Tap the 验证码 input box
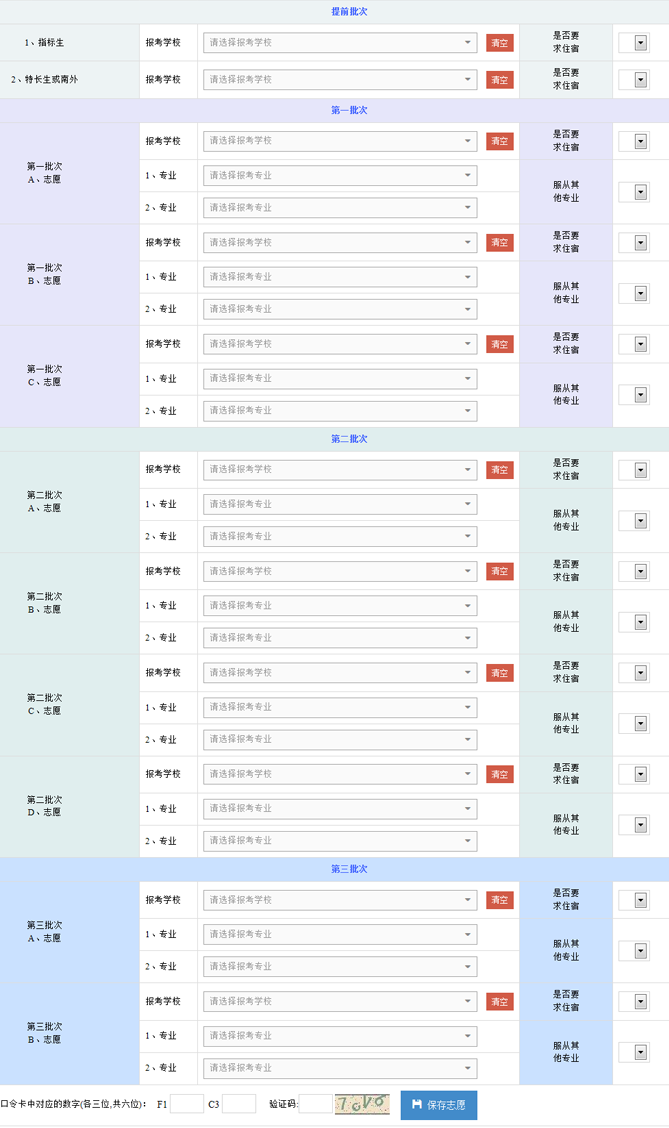The image size is (669, 1128). click(x=315, y=1104)
